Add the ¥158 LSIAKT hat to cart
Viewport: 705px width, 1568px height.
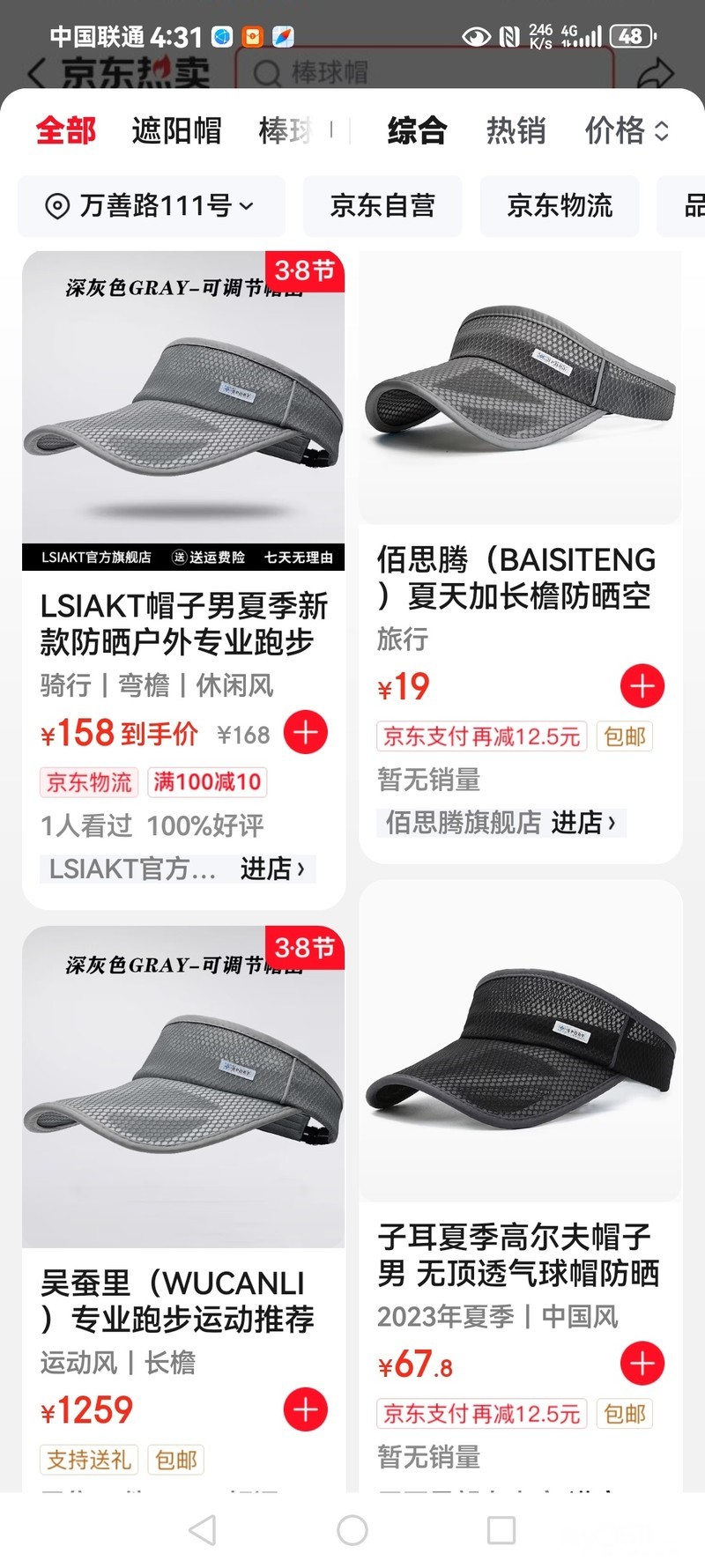coord(306,732)
